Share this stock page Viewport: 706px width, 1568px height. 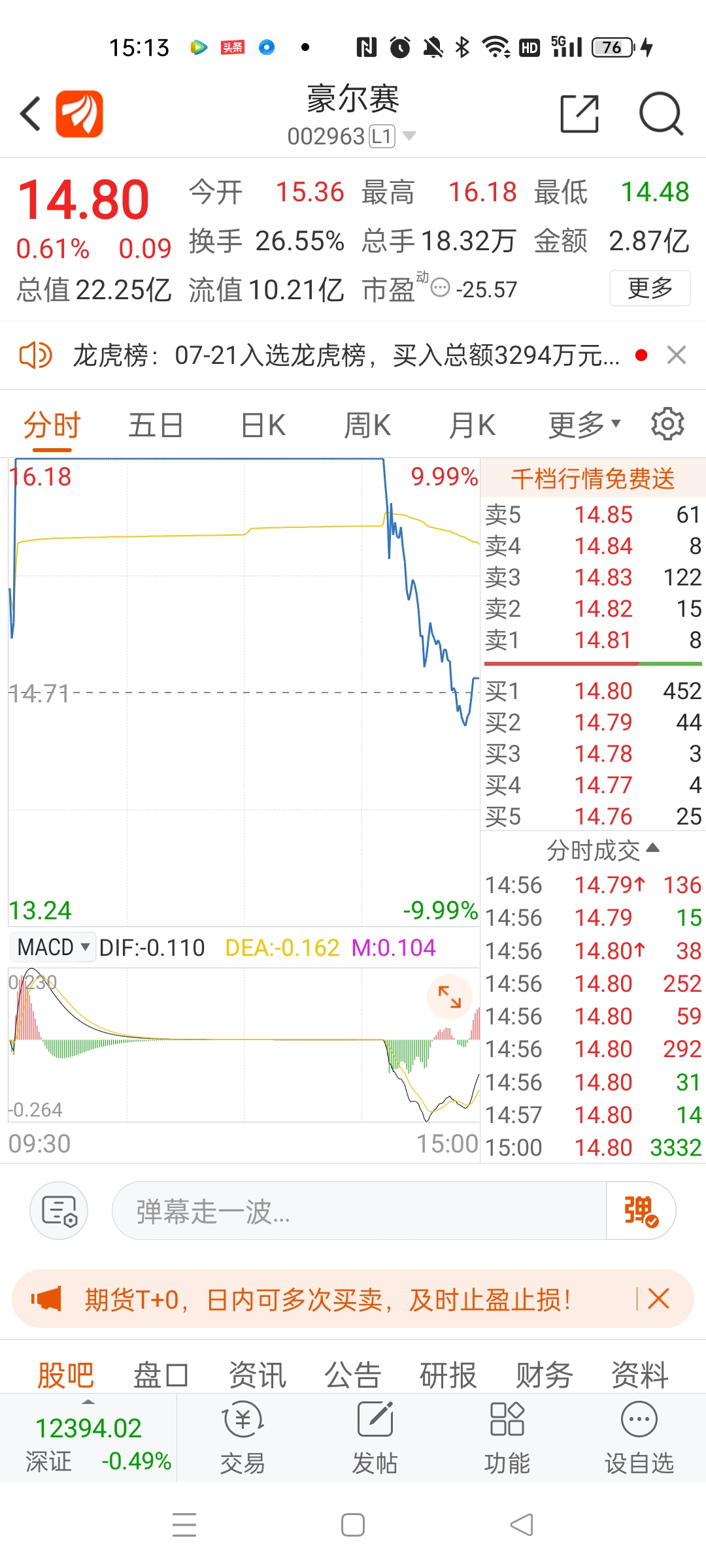click(580, 114)
